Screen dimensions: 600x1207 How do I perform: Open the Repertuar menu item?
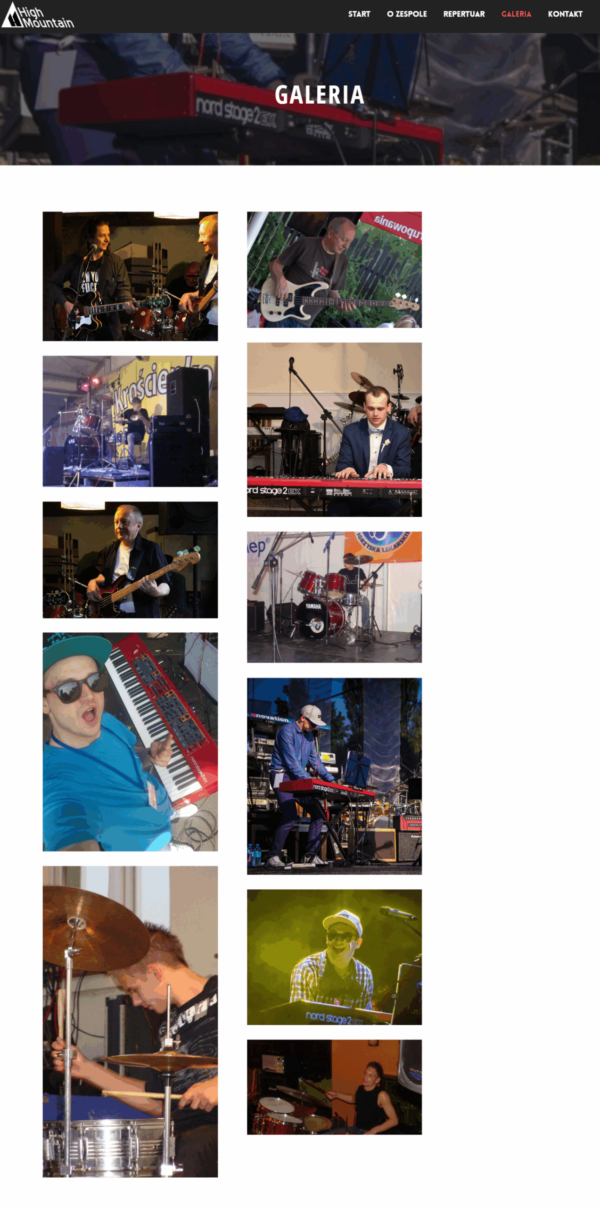[x=464, y=14]
